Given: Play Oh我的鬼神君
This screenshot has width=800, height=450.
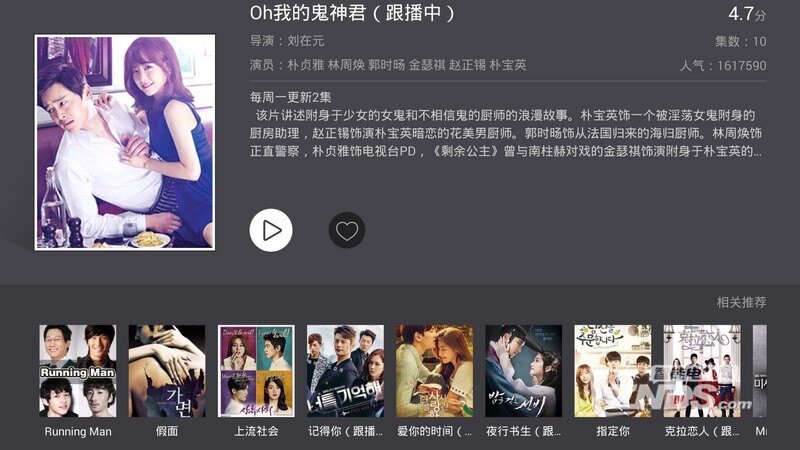Looking at the screenshot, I should click(x=271, y=231).
